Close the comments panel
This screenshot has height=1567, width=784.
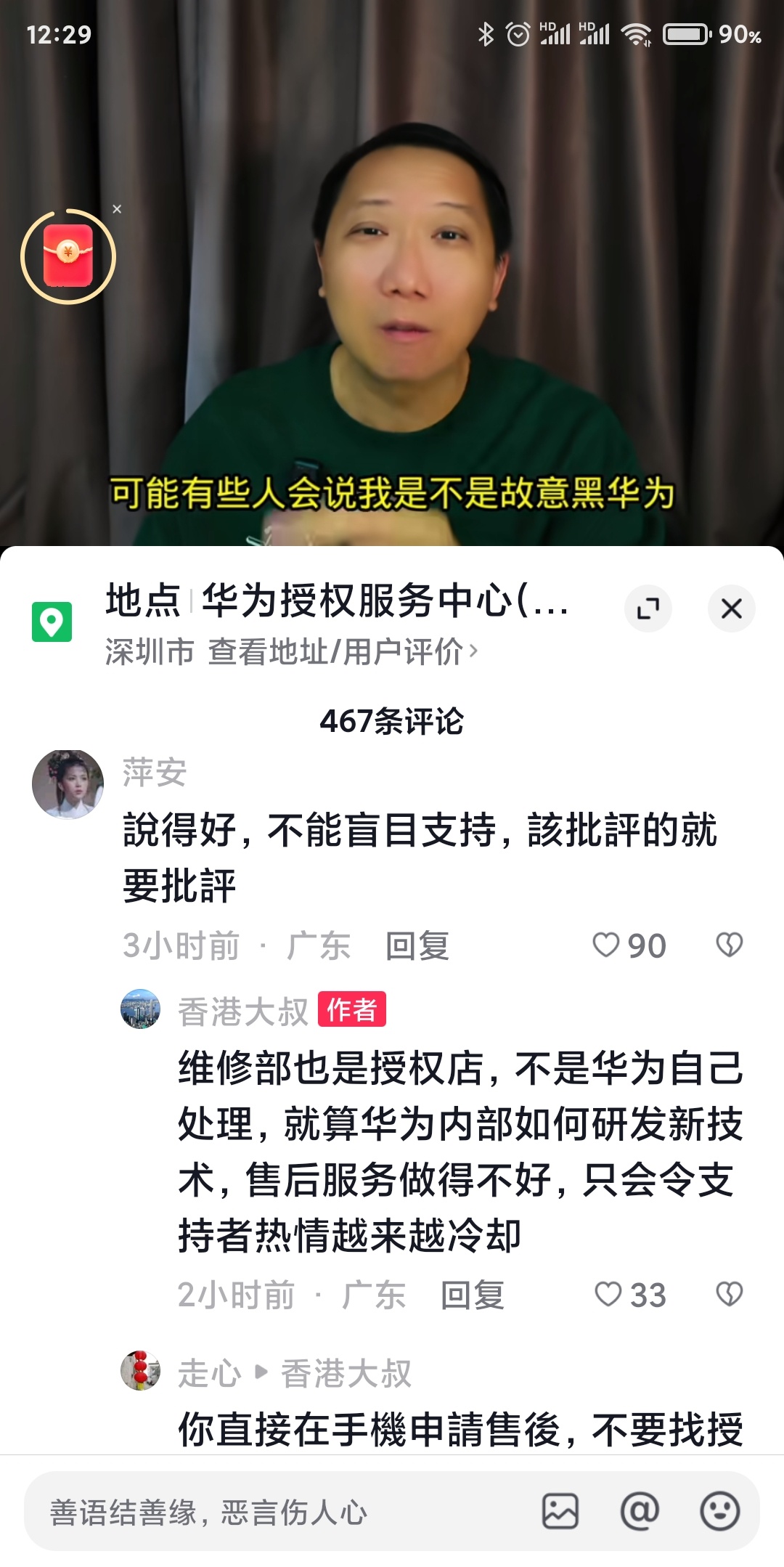pyautogui.click(x=731, y=609)
